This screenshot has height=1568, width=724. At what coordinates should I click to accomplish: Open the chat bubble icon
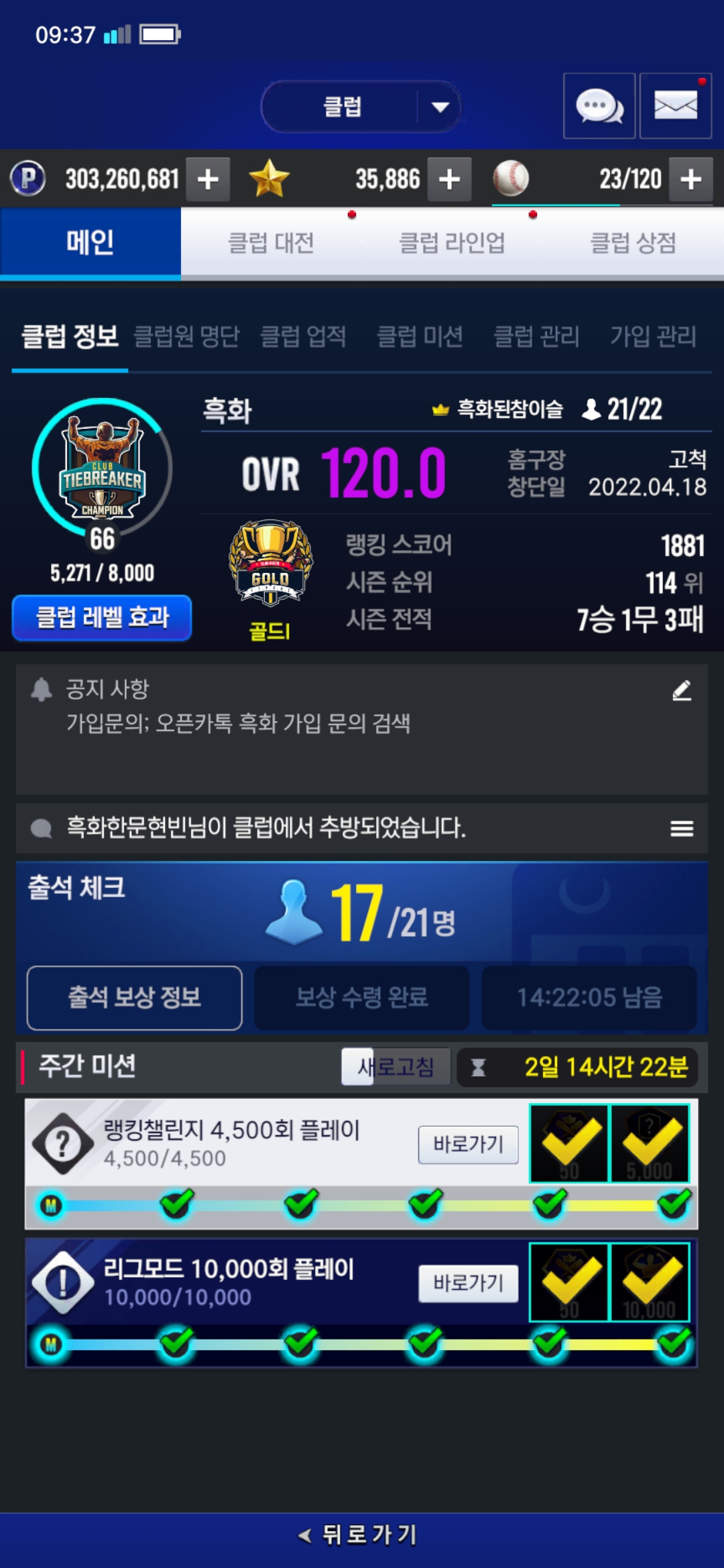click(599, 107)
